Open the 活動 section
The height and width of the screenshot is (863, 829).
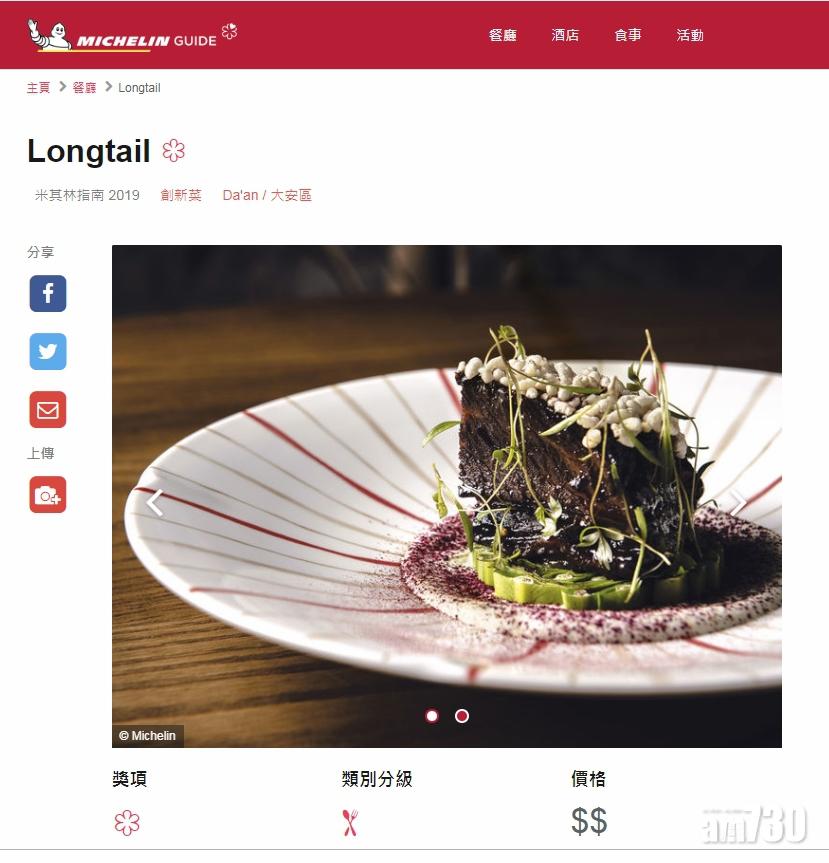click(x=690, y=35)
